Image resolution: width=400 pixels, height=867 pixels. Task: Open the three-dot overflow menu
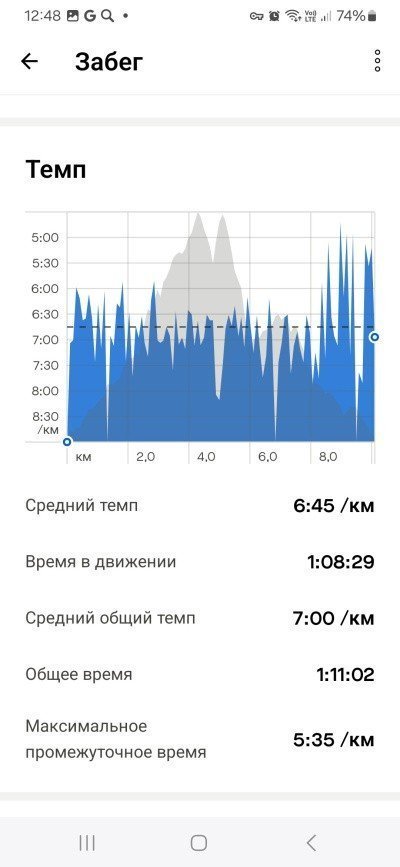(x=377, y=61)
